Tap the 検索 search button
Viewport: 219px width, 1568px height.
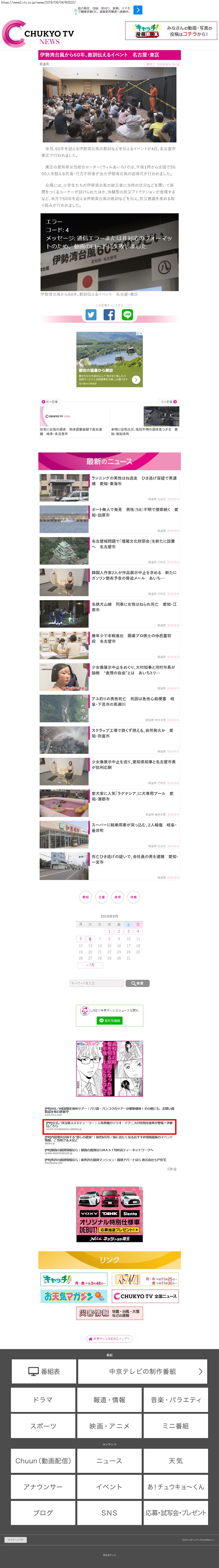137,983
